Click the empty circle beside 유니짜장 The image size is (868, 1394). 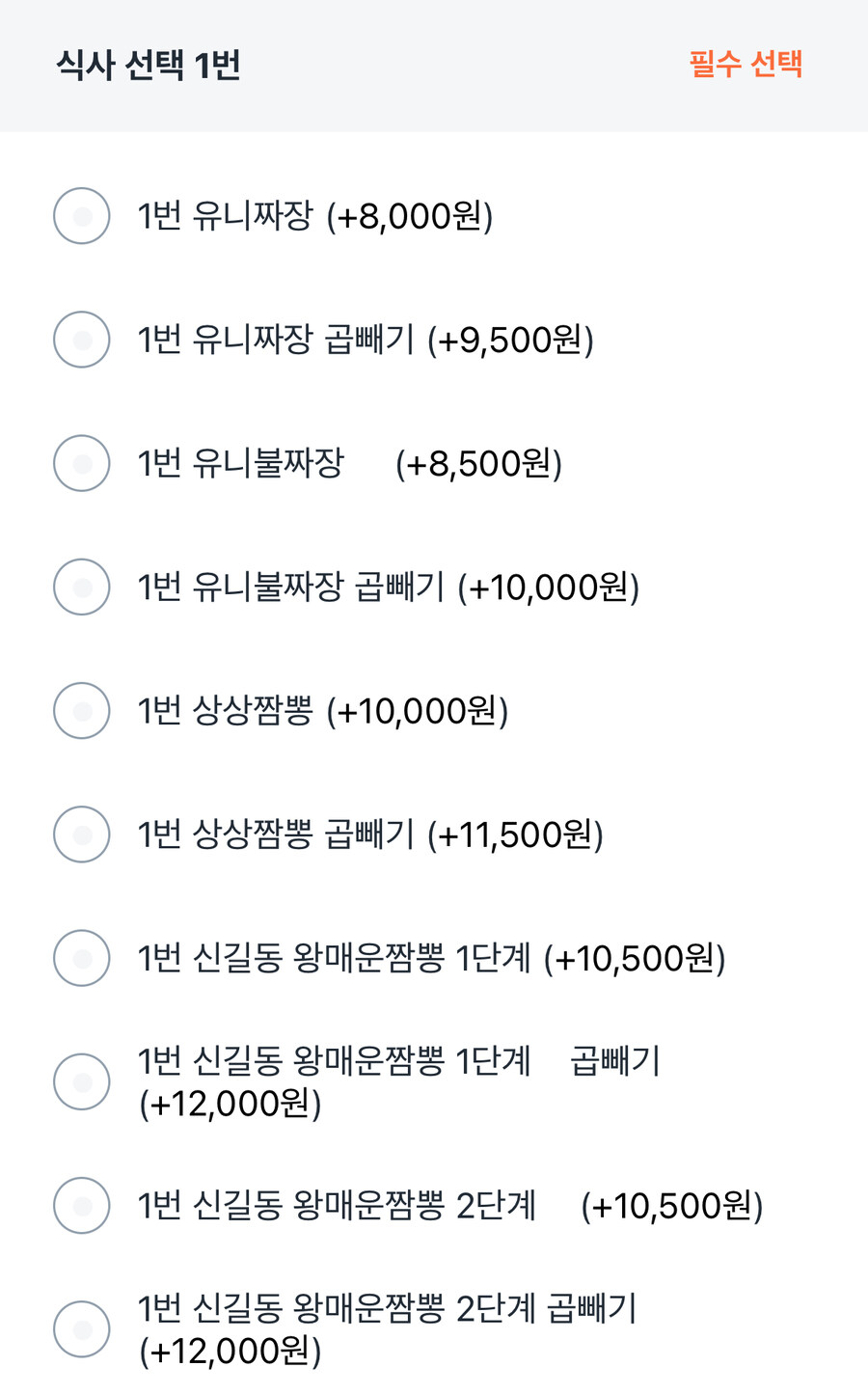(81, 216)
